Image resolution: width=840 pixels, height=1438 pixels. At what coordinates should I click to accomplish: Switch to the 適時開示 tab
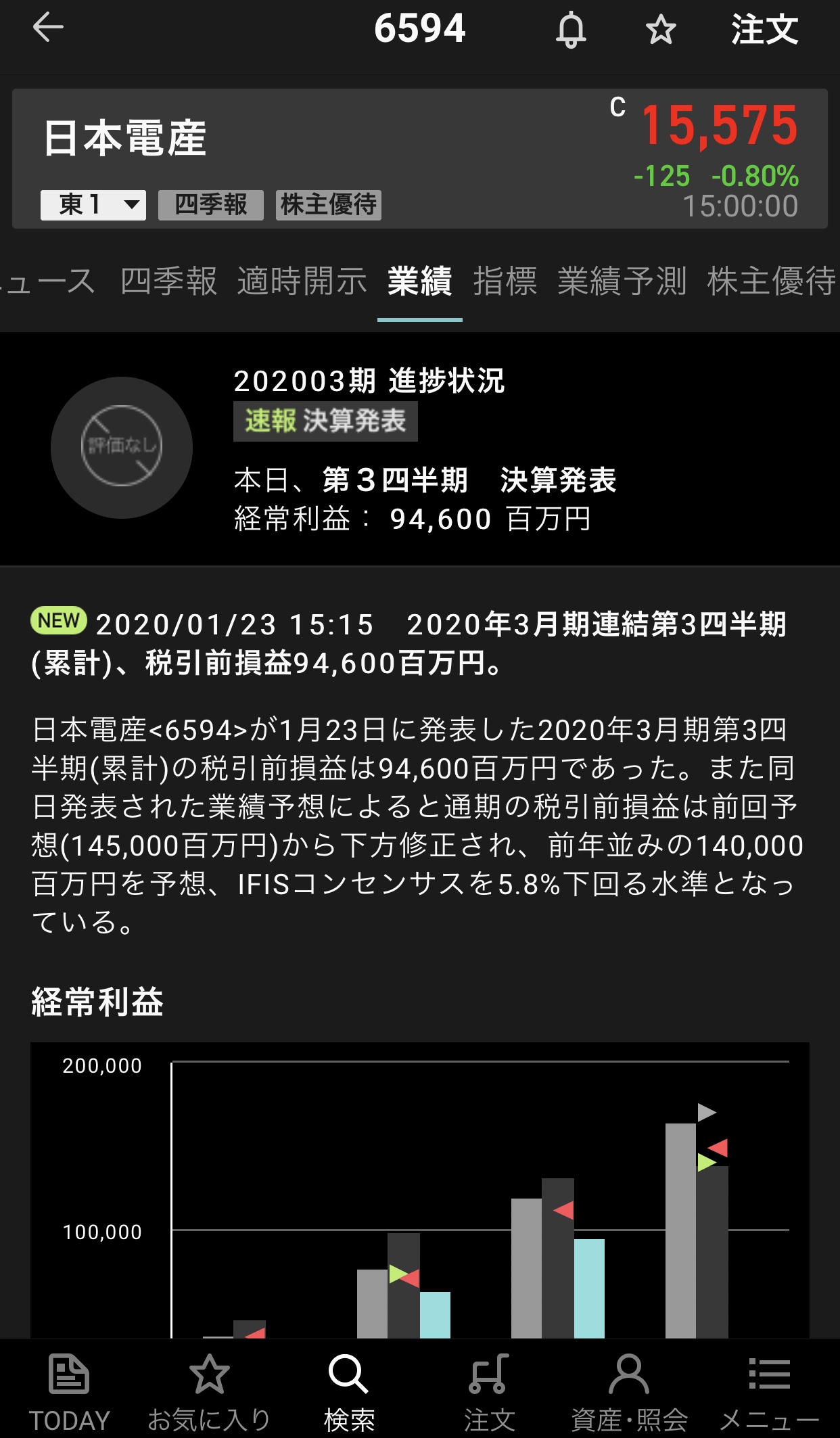[x=302, y=281]
